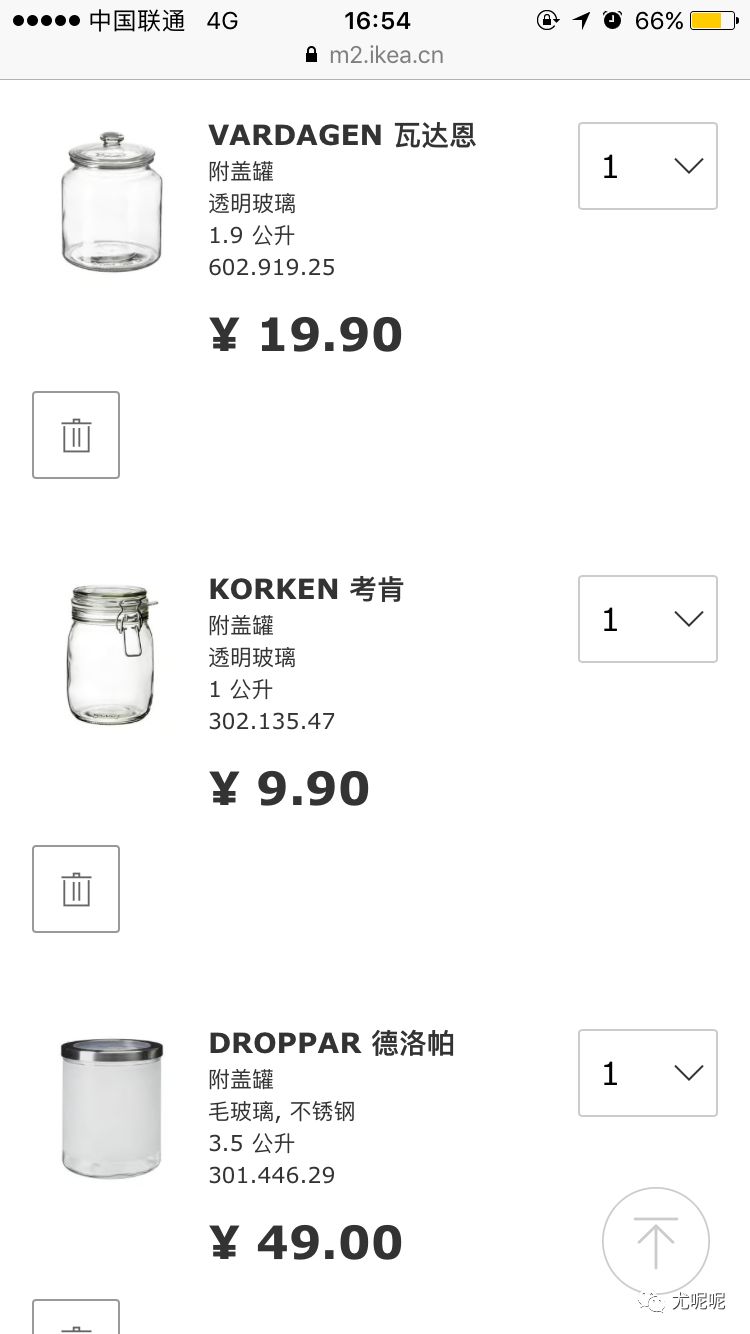The image size is (750, 1334).
Task: Open the VARDAGEN 瓦达恩 product page
Action: 342,135
